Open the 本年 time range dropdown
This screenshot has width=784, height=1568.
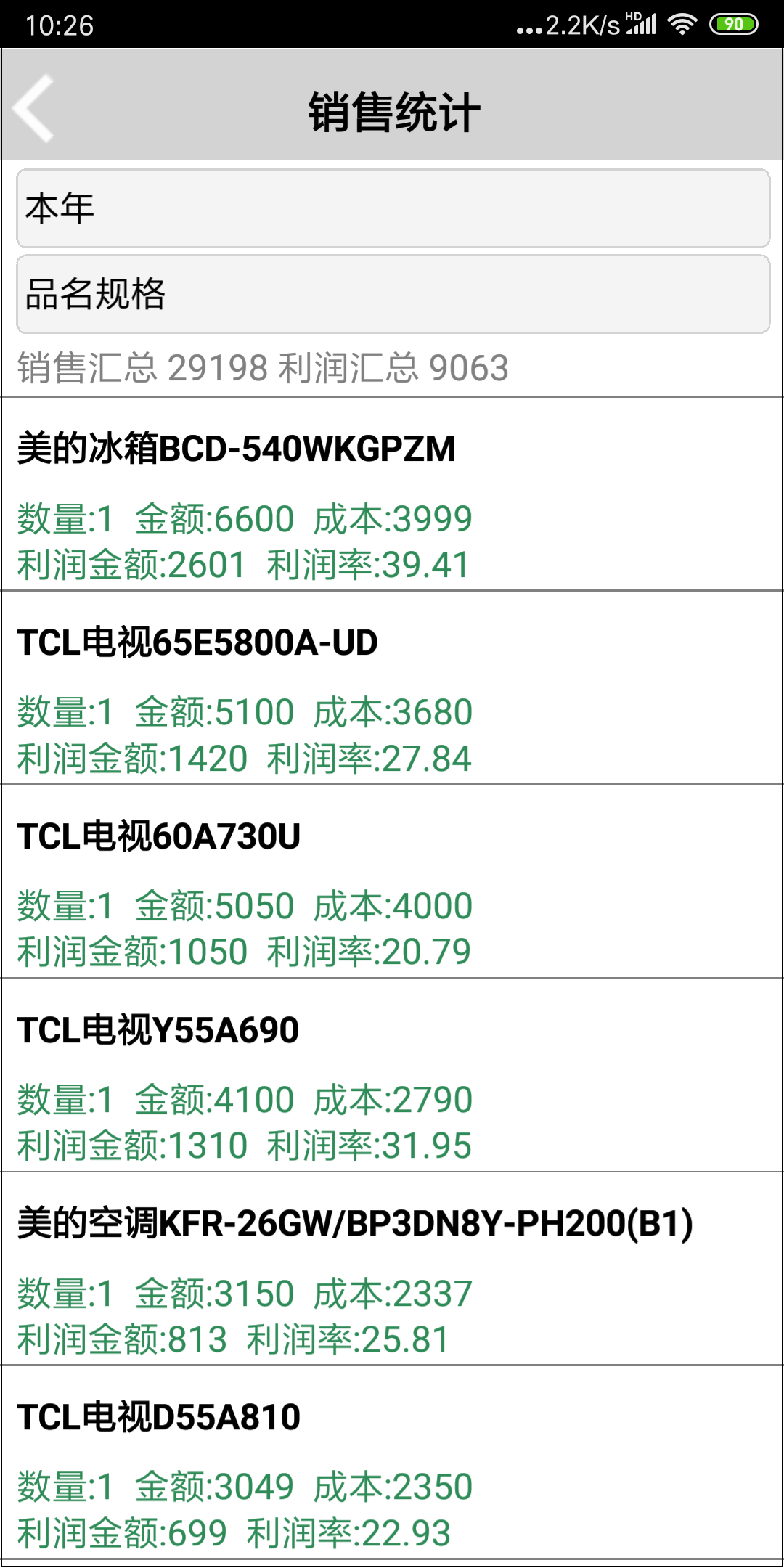(393, 208)
